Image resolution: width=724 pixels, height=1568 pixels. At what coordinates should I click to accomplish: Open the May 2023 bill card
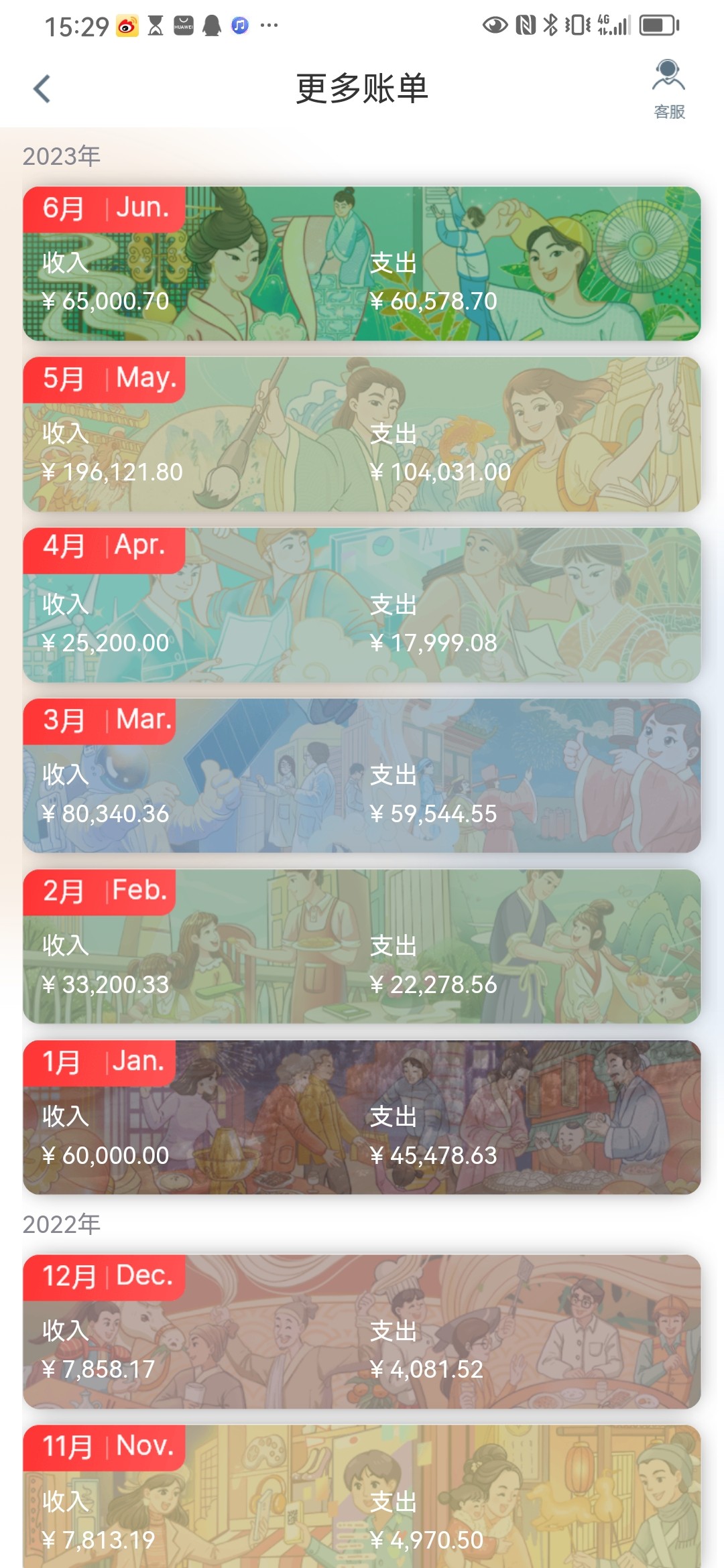pyautogui.click(x=362, y=434)
